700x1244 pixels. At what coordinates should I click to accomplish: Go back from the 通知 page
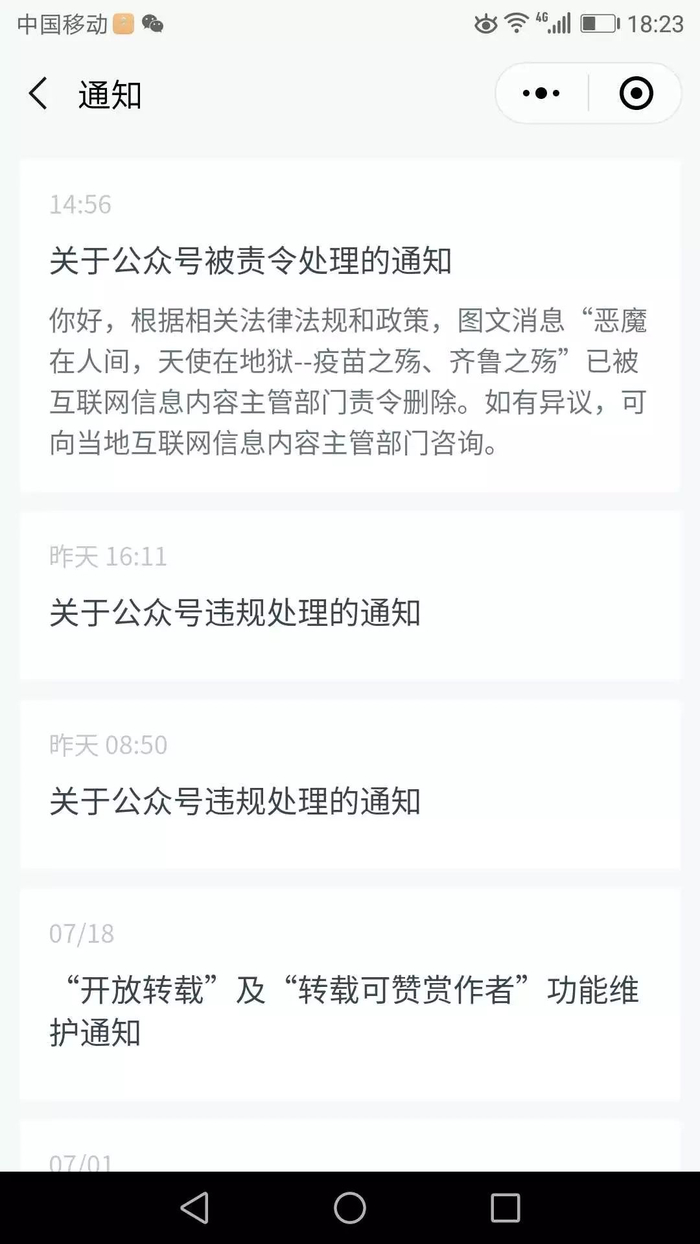38,95
